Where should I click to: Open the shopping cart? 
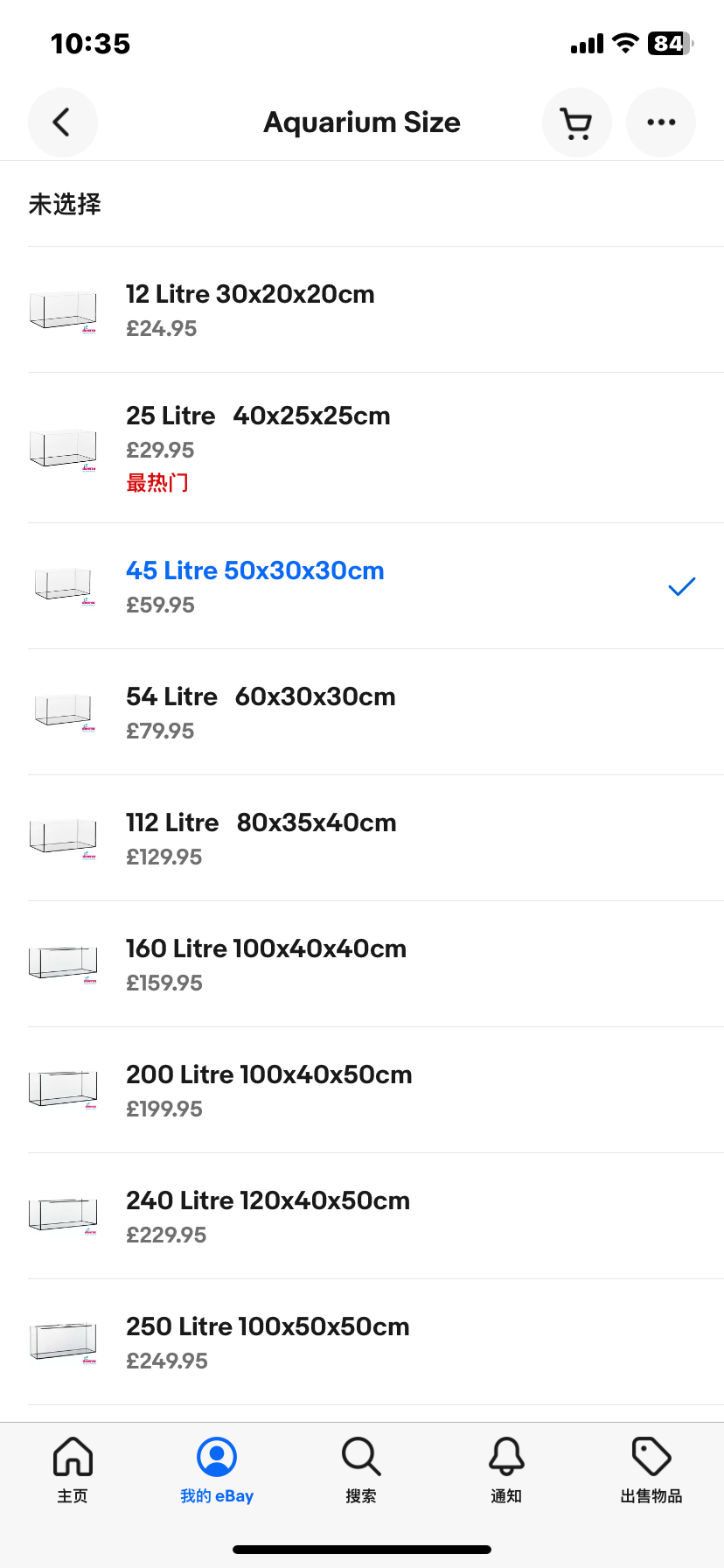coord(576,122)
